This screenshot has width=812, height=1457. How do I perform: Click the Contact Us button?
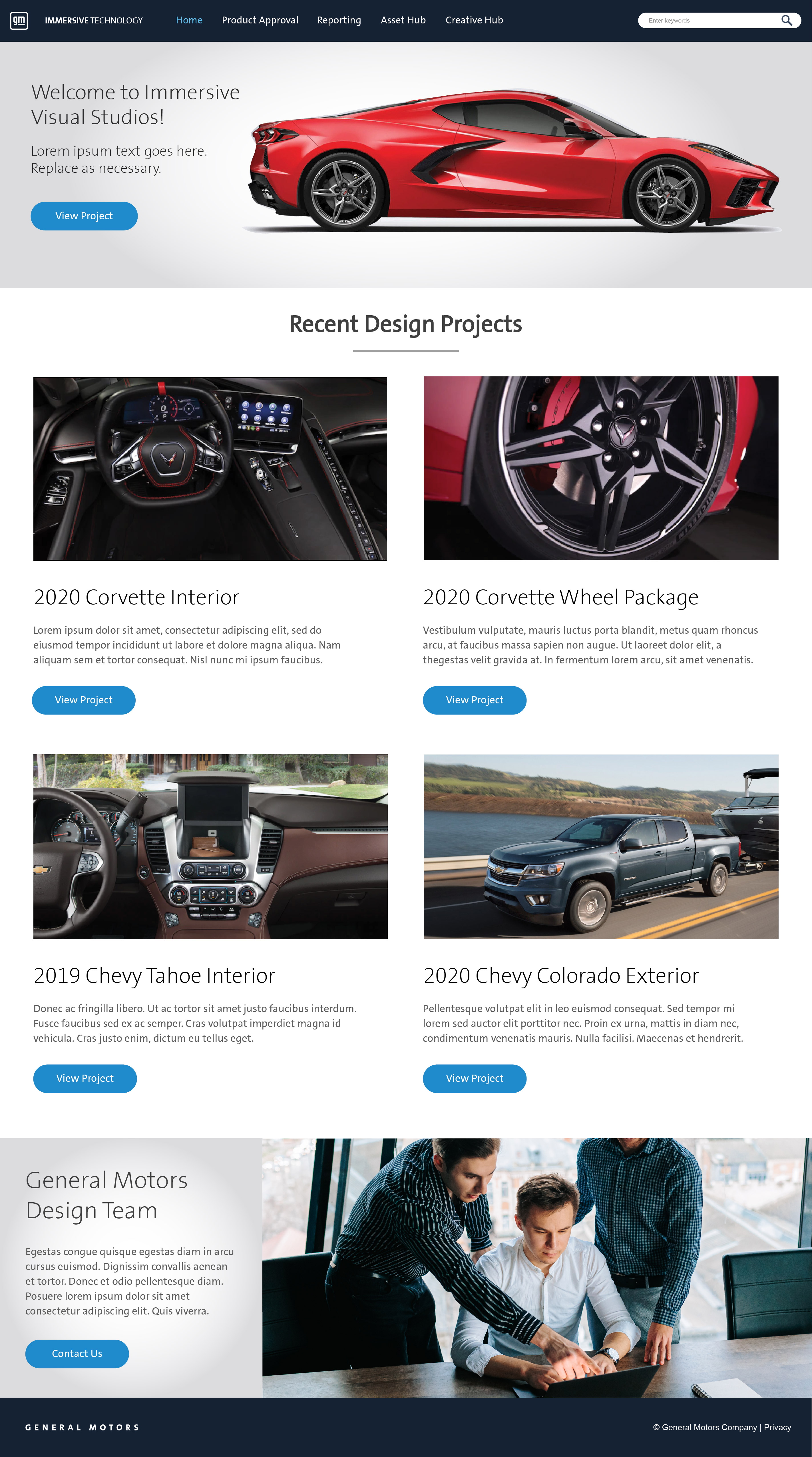(x=77, y=1354)
